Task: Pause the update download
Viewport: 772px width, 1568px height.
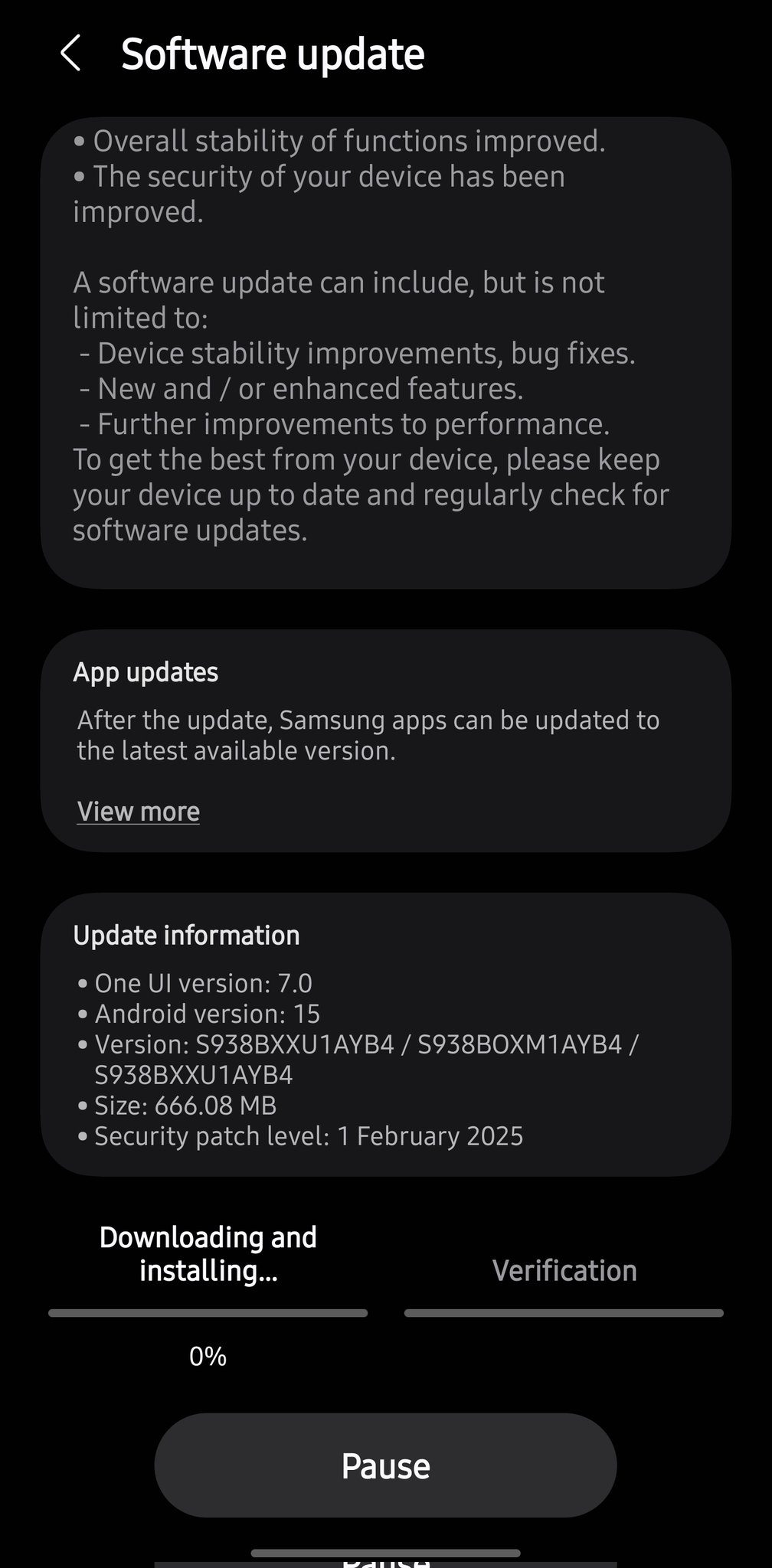Action: point(385,1465)
